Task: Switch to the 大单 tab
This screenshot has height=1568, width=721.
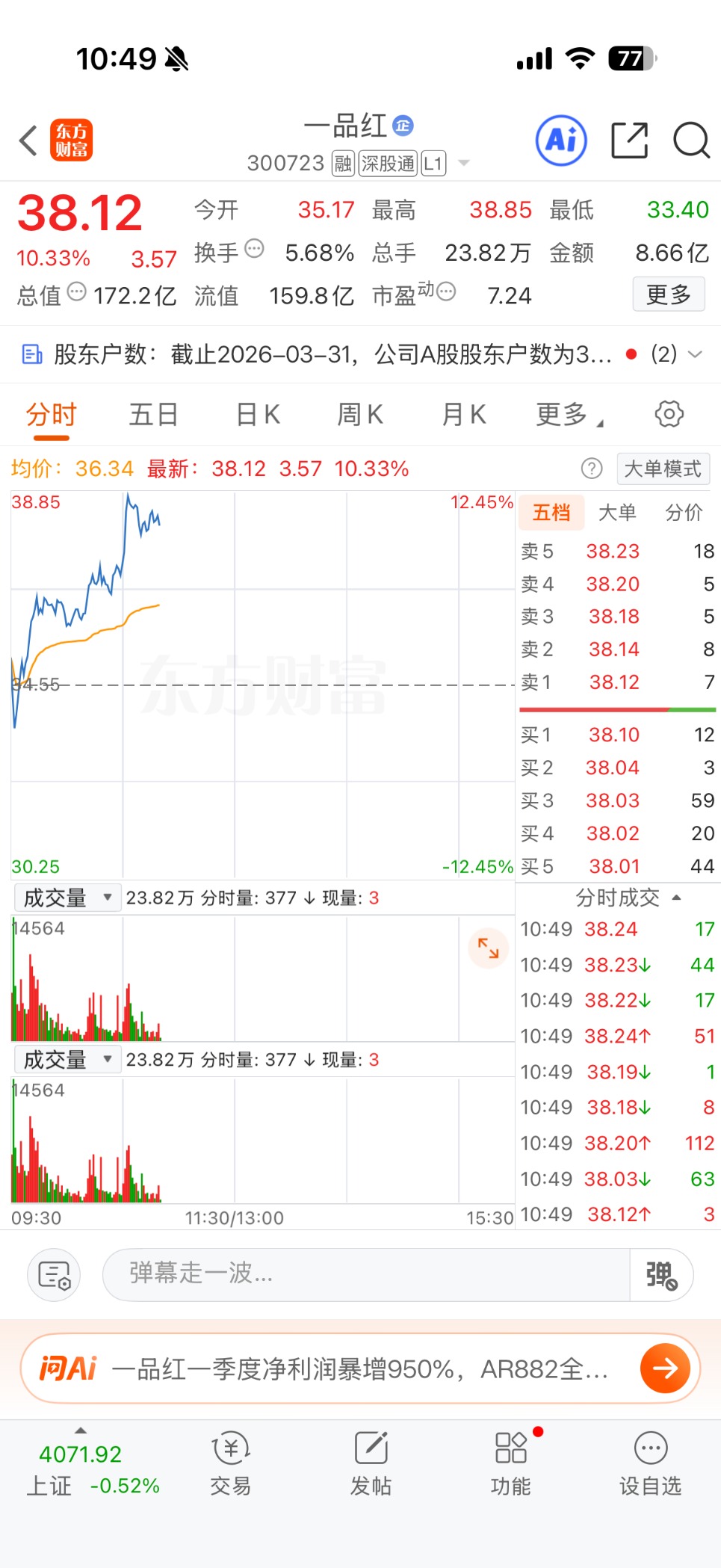Action: click(617, 513)
